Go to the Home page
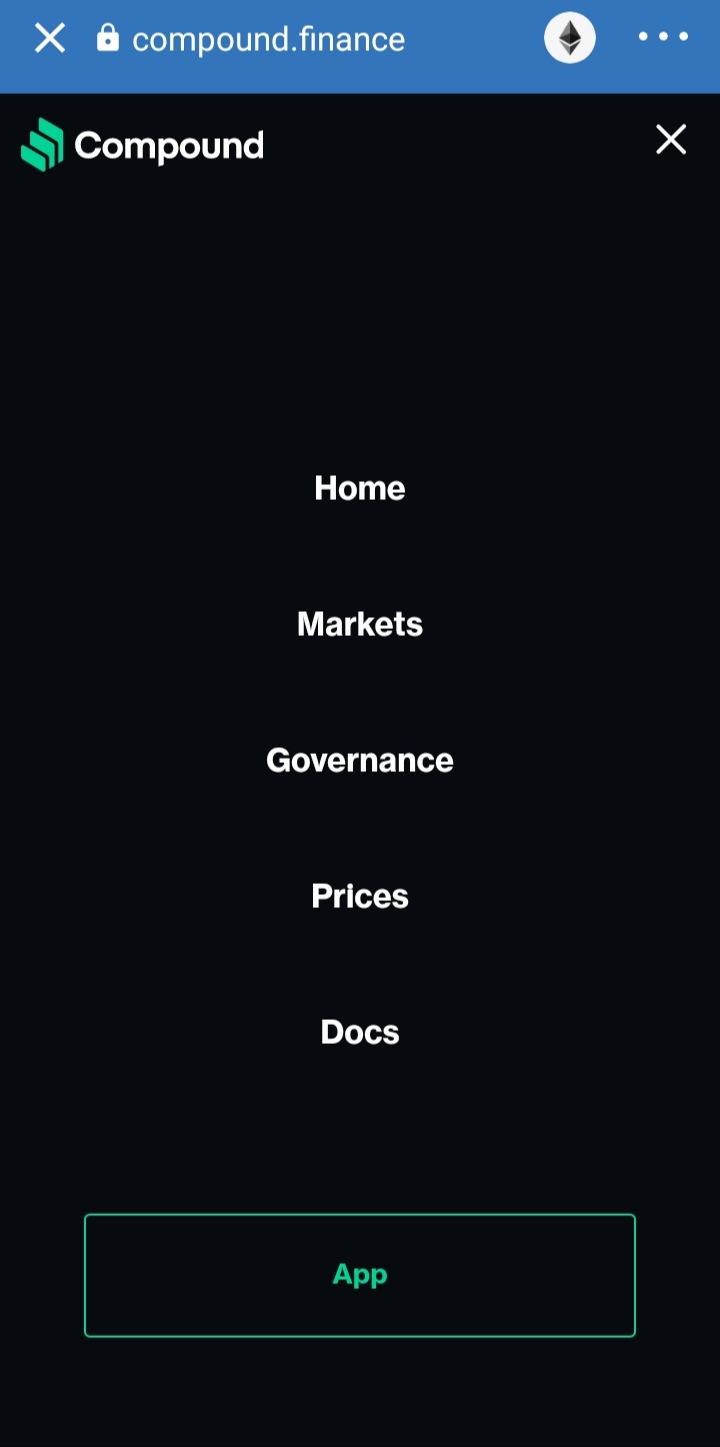720x1447 pixels. pyautogui.click(x=360, y=488)
